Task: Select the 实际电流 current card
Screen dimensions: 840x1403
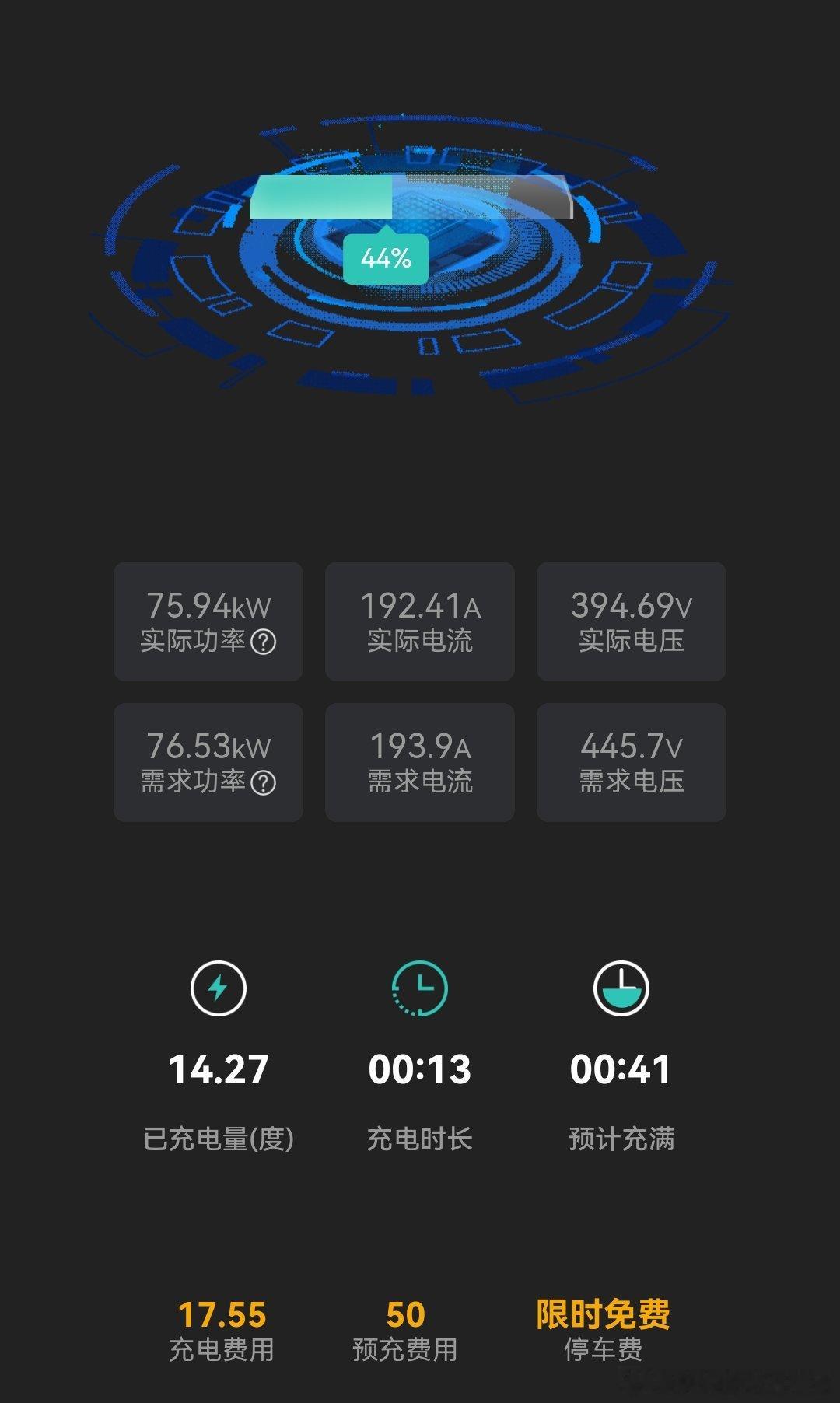Action: coord(419,620)
